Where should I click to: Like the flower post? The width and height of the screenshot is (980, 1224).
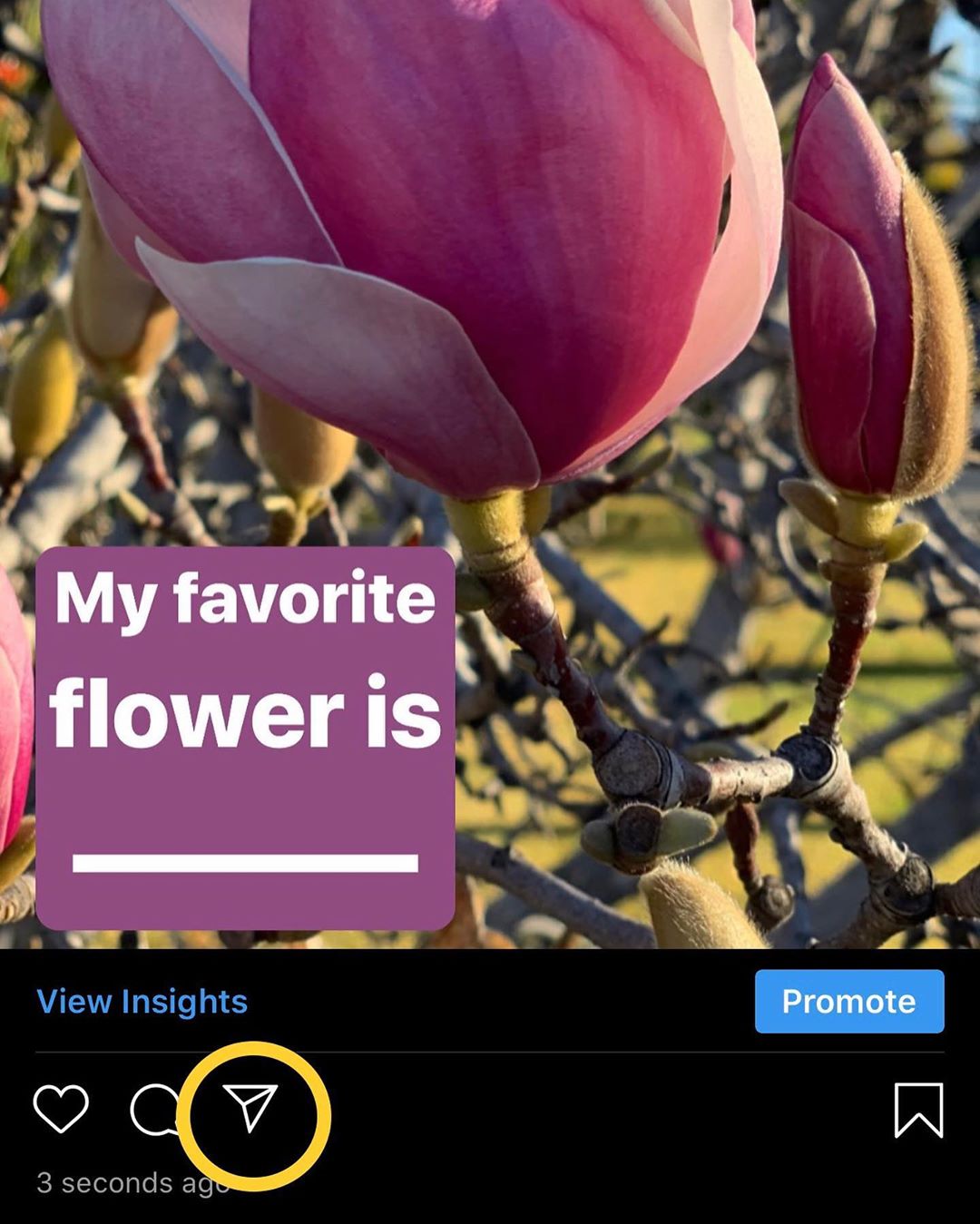pyautogui.click(x=61, y=1109)
